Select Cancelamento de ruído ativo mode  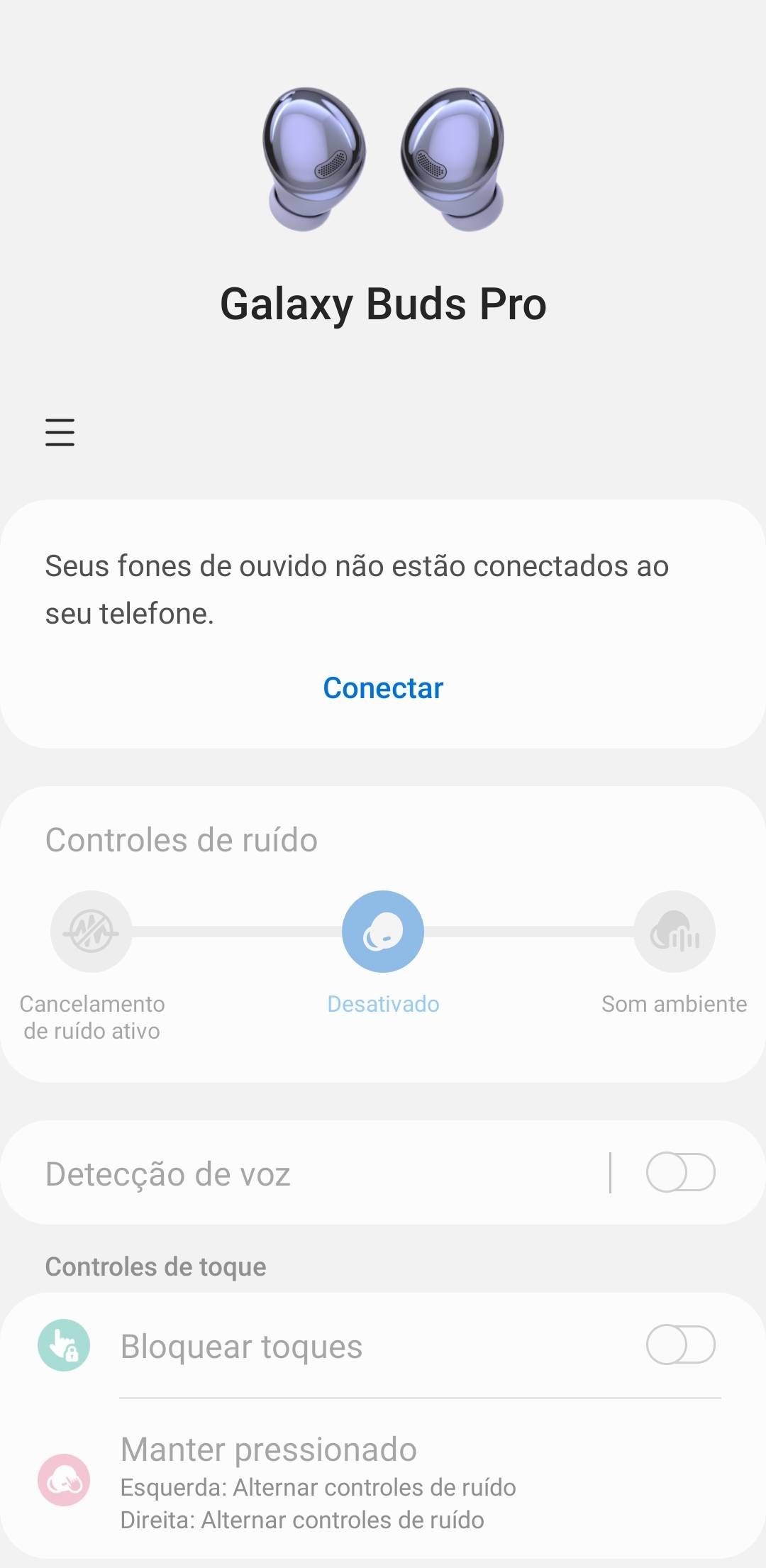pyautogui.click(x=91, y=932)
